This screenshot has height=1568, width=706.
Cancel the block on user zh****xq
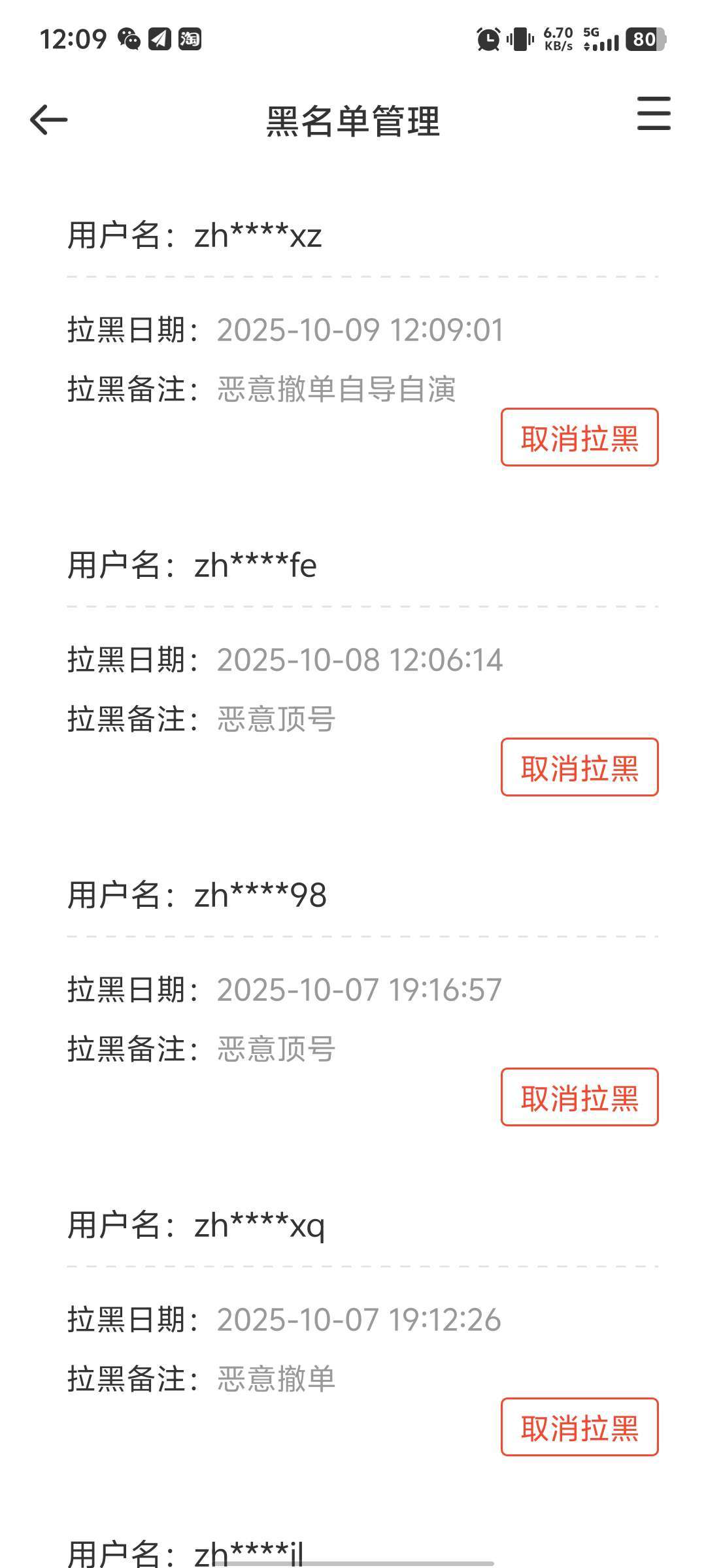click(579, 1427)
